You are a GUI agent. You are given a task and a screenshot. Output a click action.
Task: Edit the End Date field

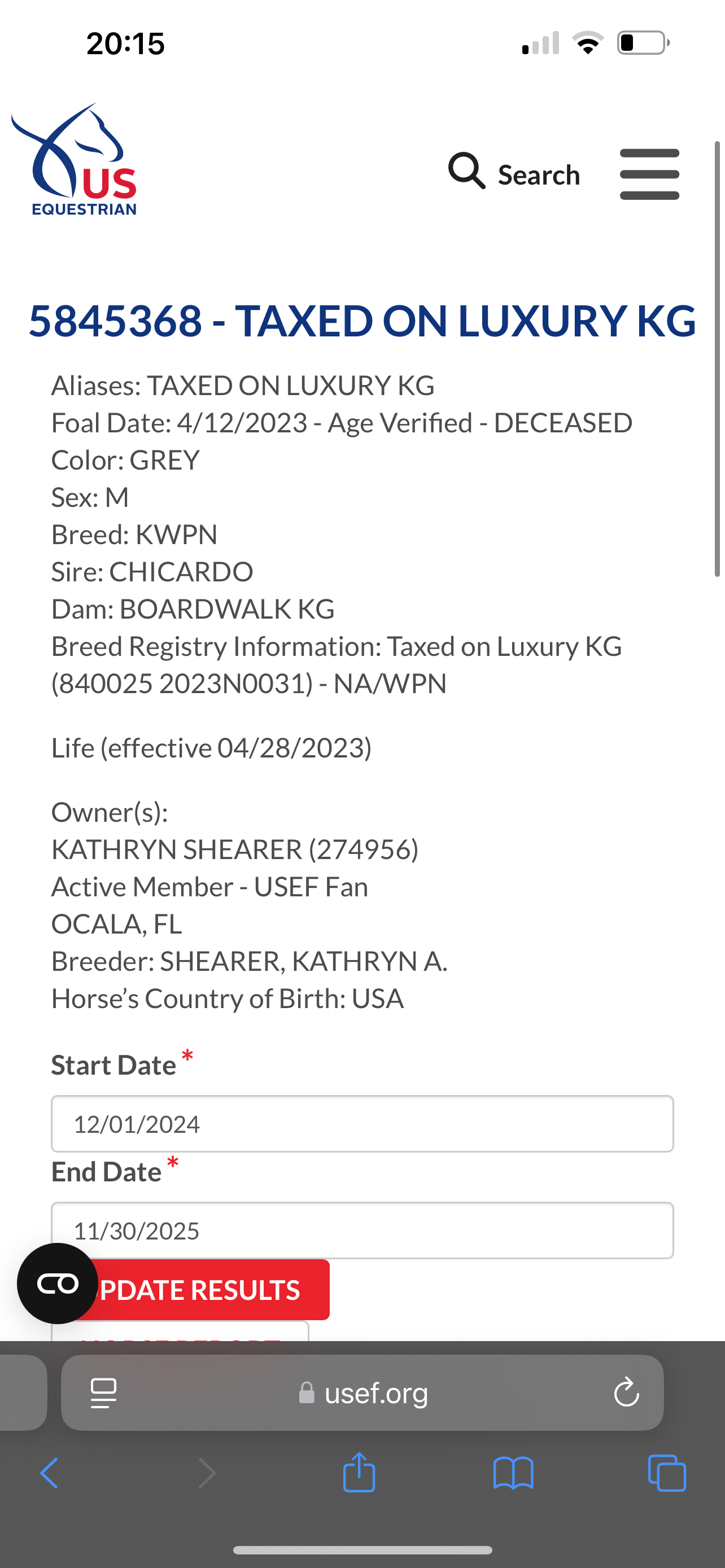coord(362,1230)
